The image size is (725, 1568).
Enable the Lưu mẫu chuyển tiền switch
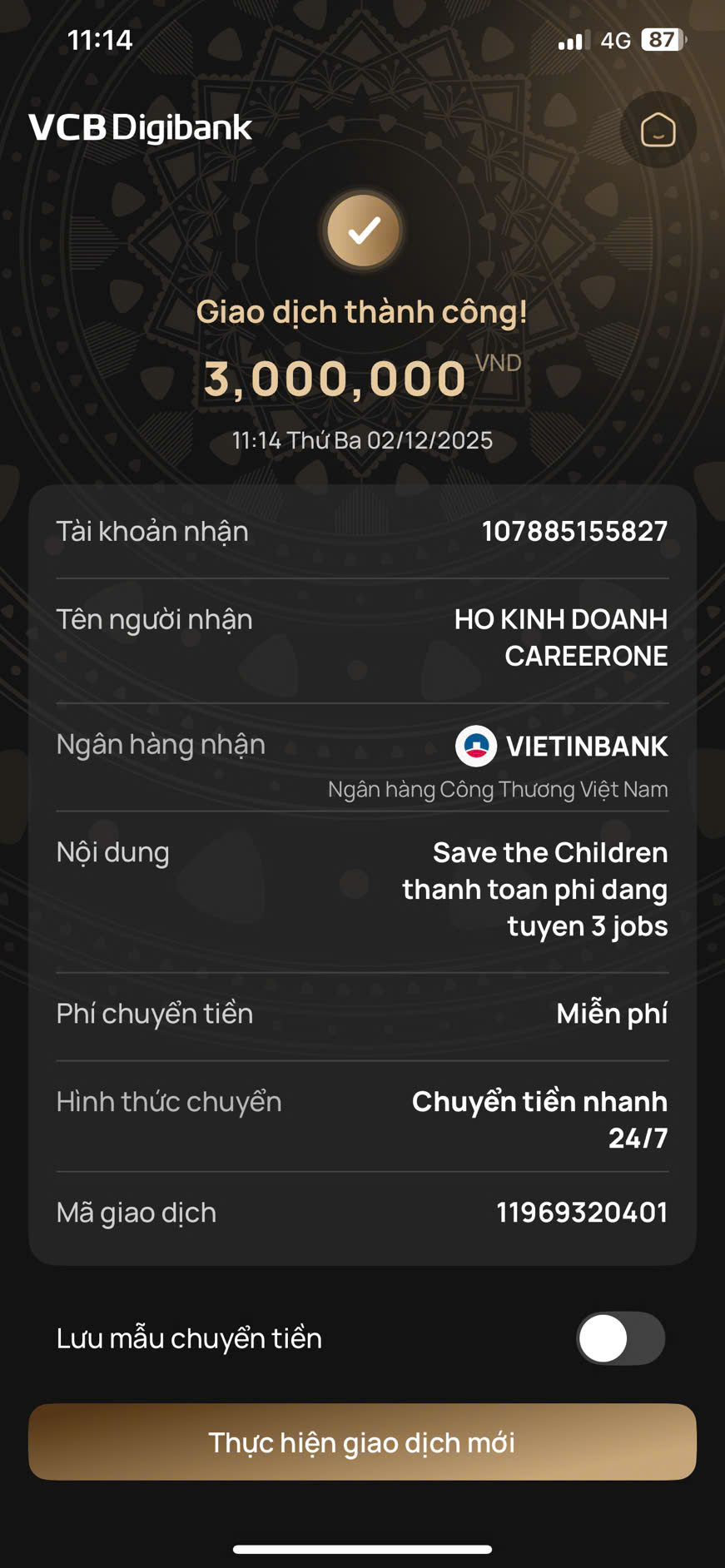coord(620,1337)
